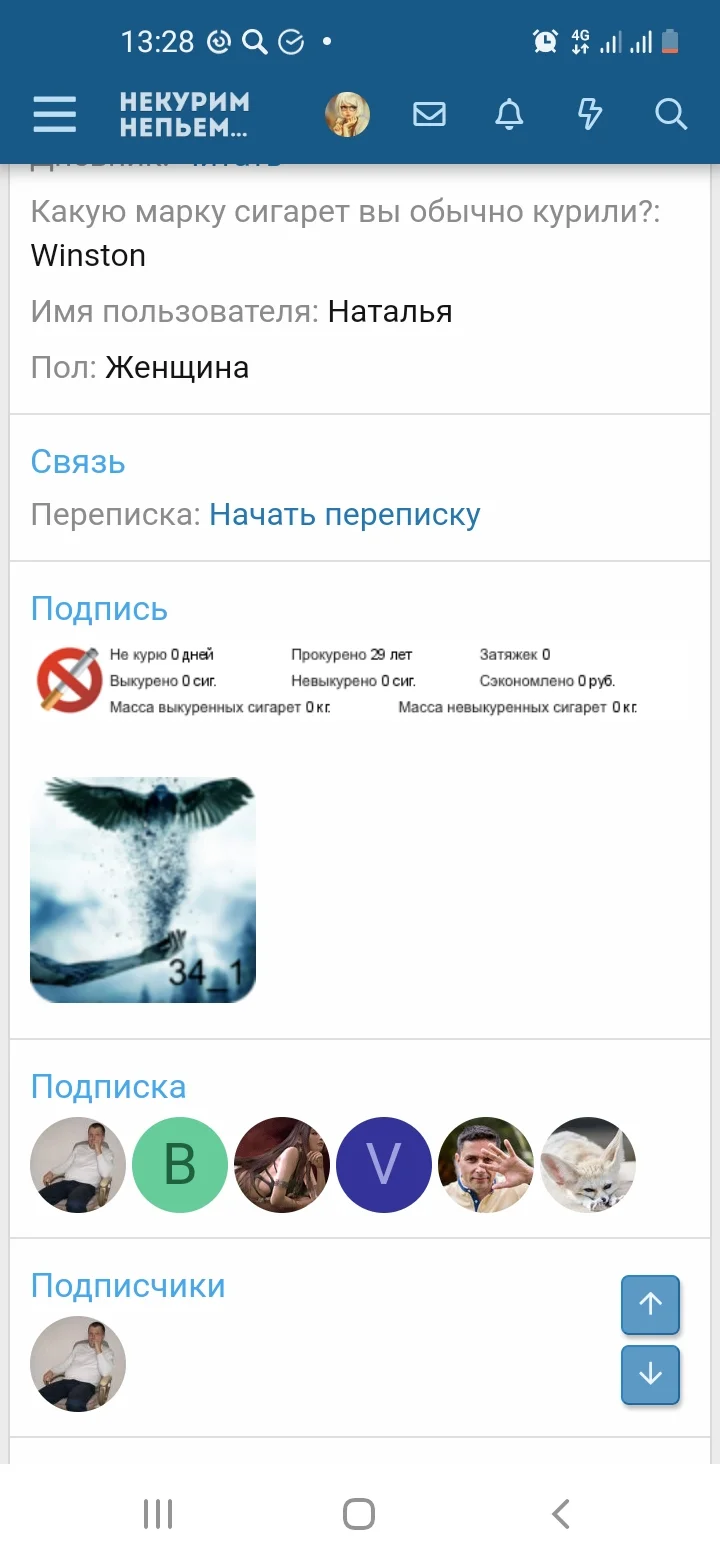Open the messages envelope icon
720x1560 pixels.
429,114
